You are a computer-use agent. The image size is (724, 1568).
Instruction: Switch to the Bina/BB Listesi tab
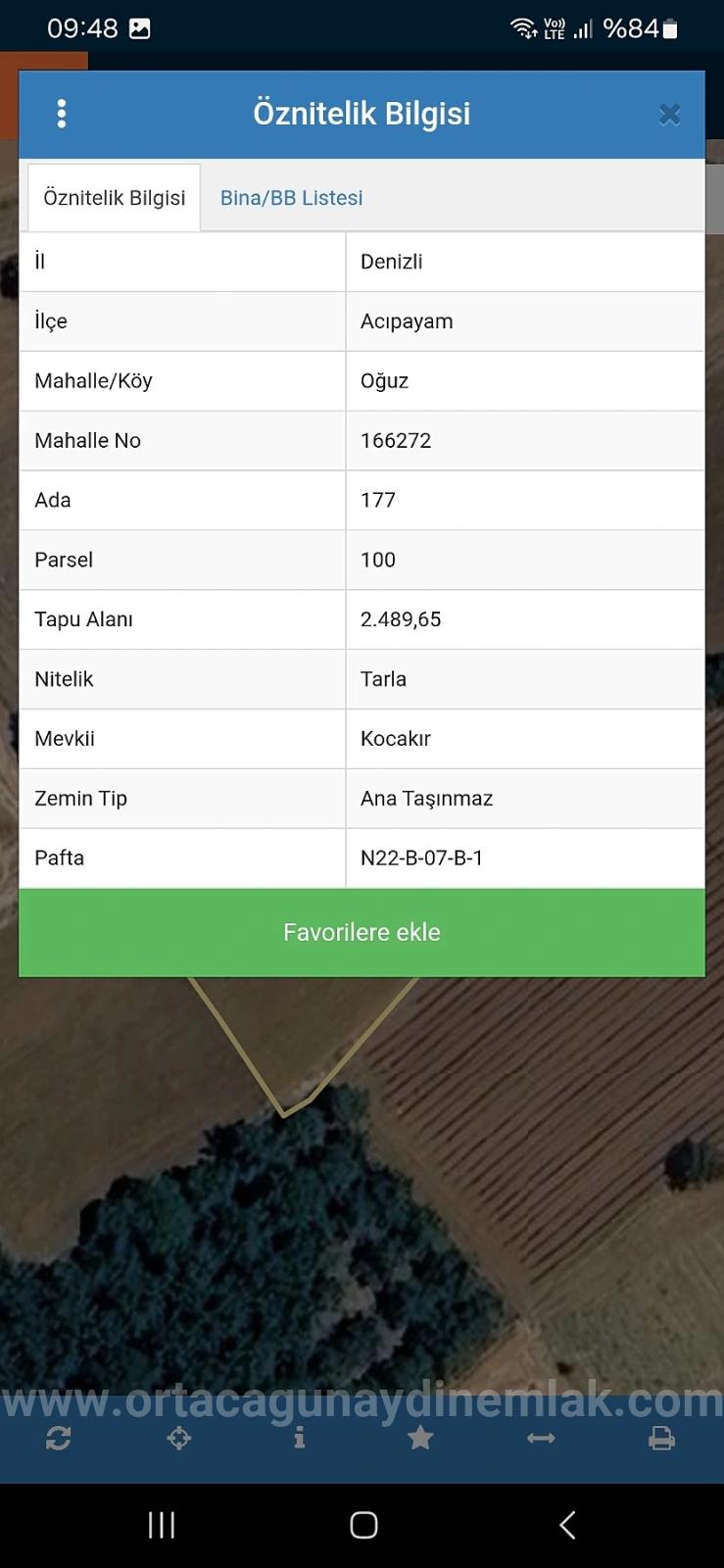pyautogui.click(x=291, y=198)
